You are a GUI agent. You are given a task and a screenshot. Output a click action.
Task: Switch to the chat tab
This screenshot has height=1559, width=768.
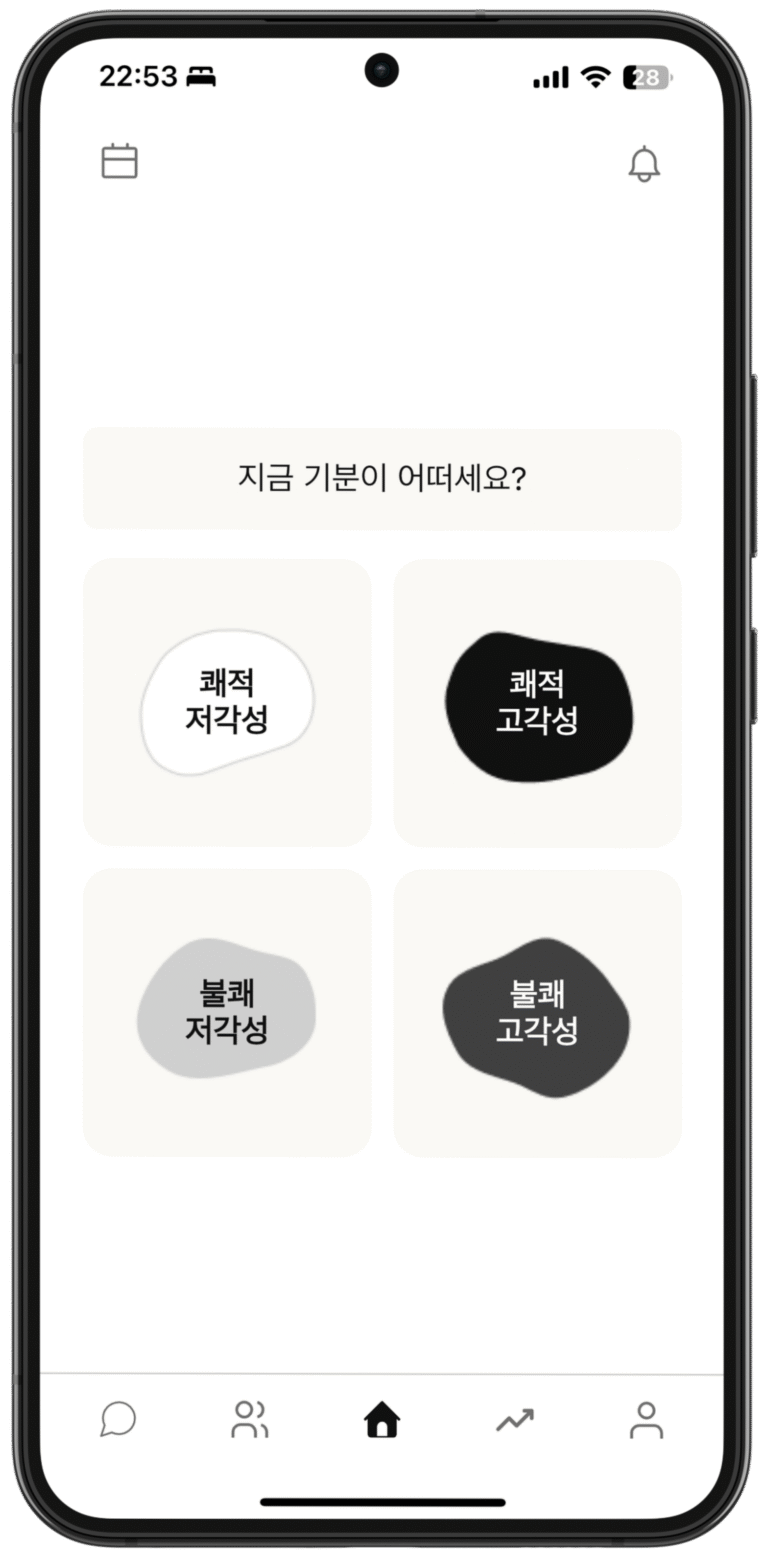(x=118, y=1419)
